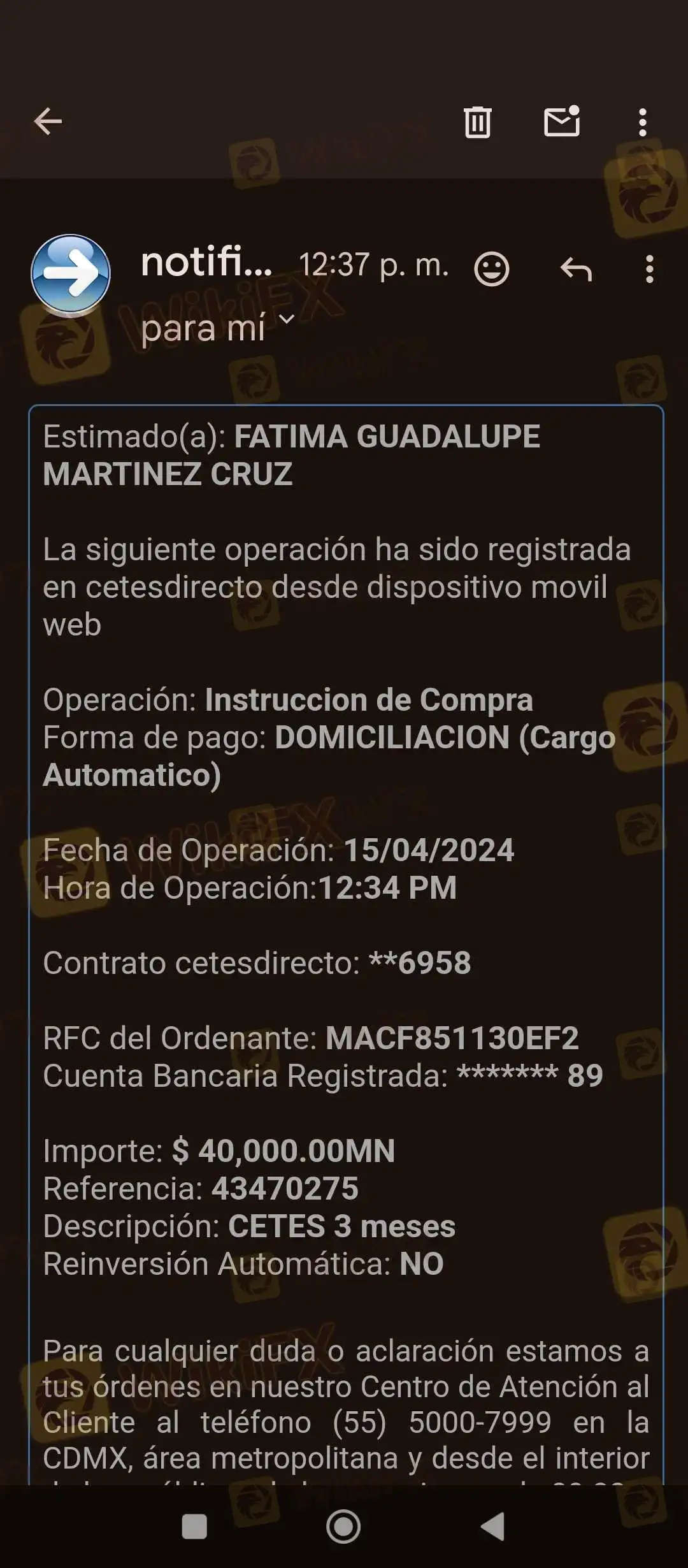Expand the "para mí" recipient details
This screenshot has height=1568, width=688.
click(x=287, y=319)
